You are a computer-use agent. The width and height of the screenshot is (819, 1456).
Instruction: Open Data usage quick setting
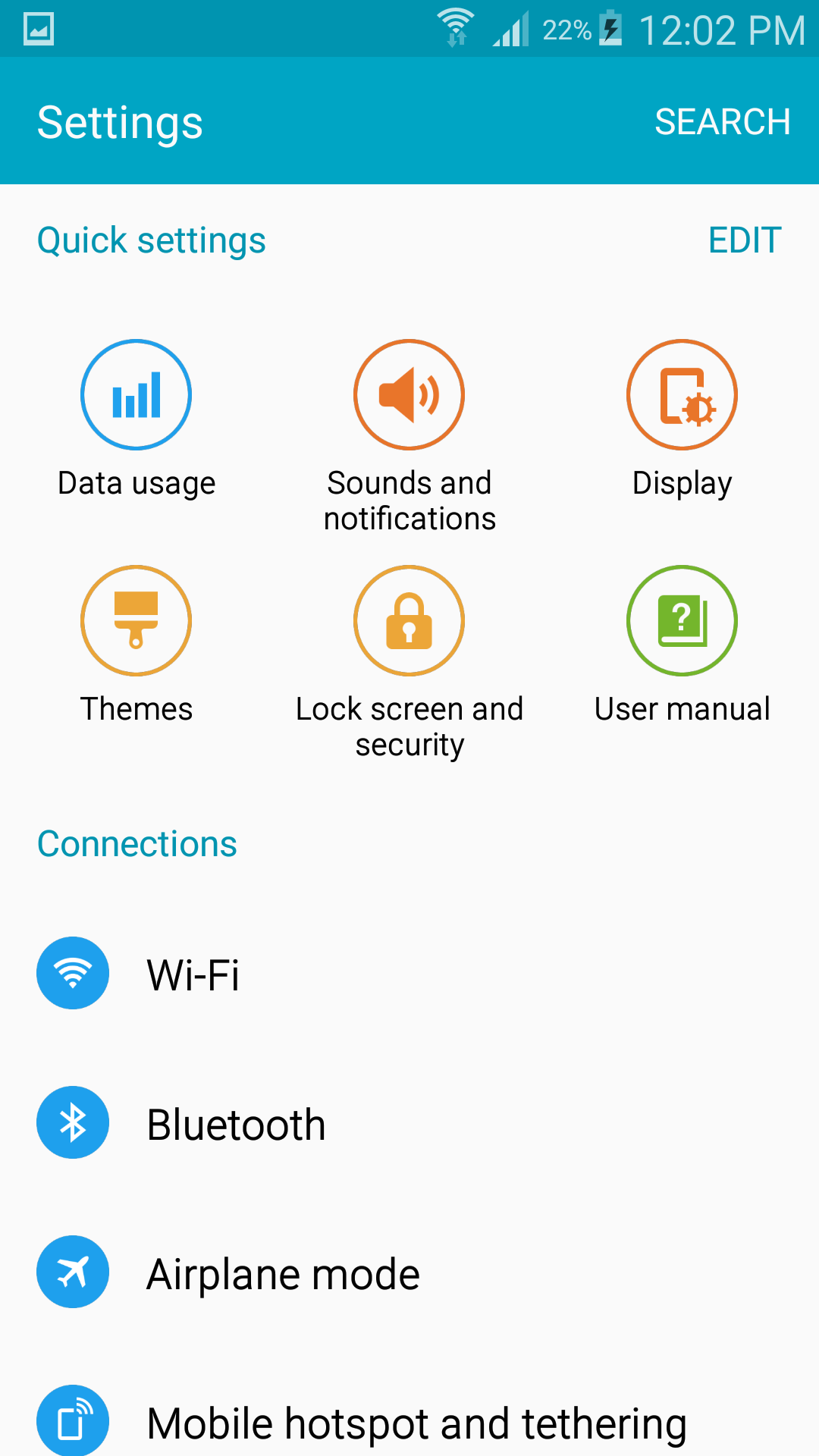click(x=136, y=420)
